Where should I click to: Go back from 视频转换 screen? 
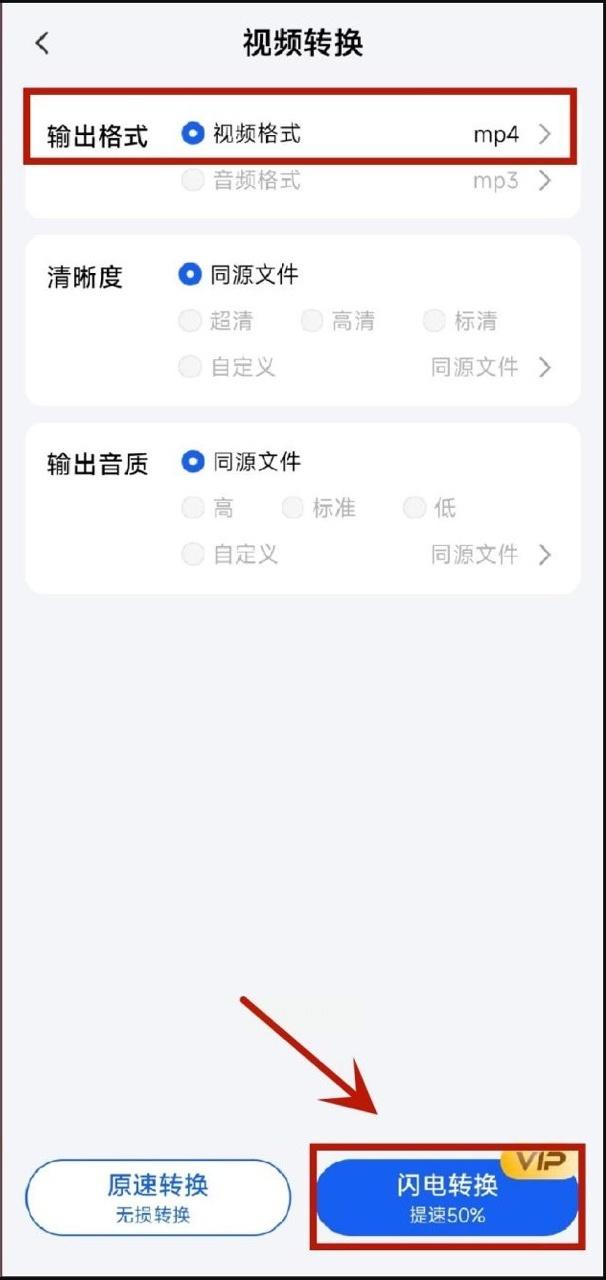point(42,43)
